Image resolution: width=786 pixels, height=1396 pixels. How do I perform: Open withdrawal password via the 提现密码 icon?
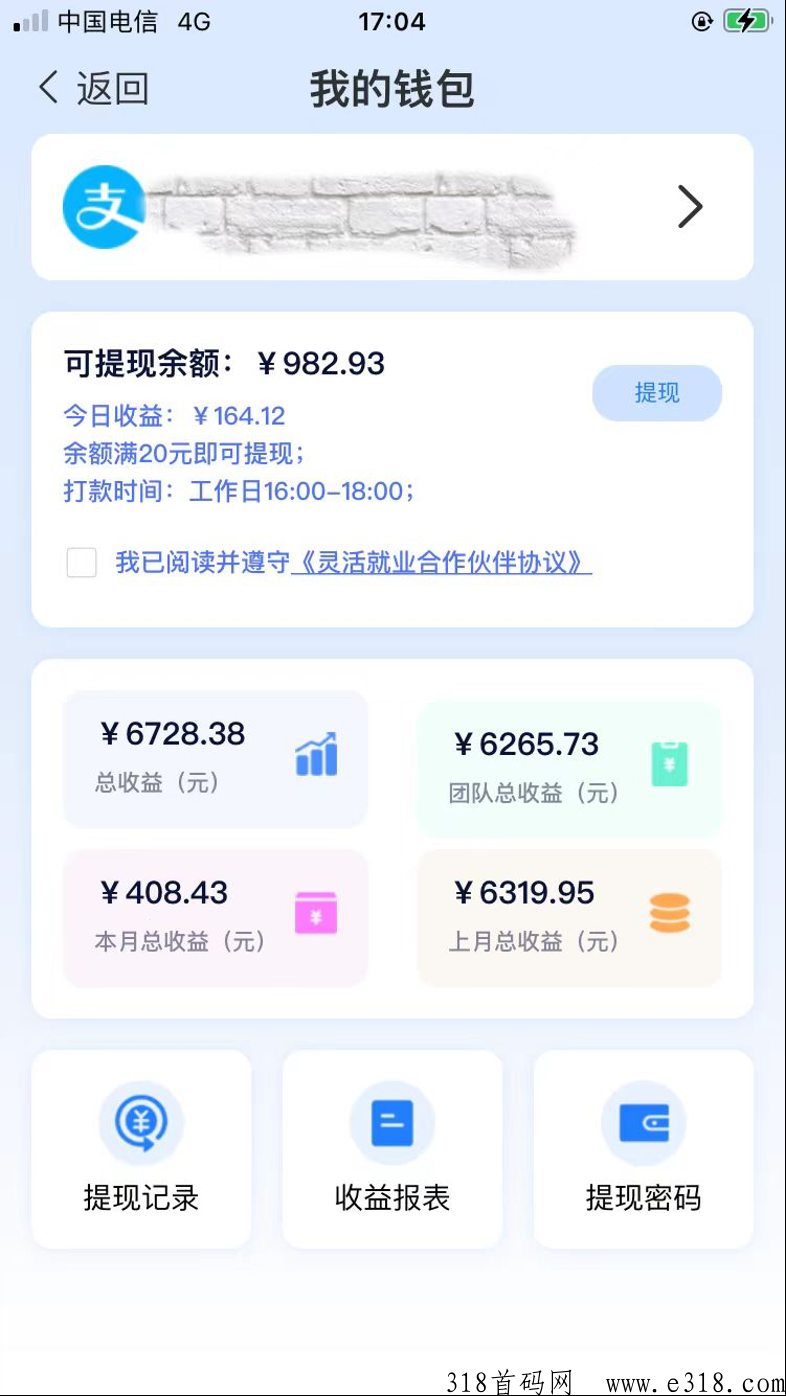click(x=643, y=1123)
